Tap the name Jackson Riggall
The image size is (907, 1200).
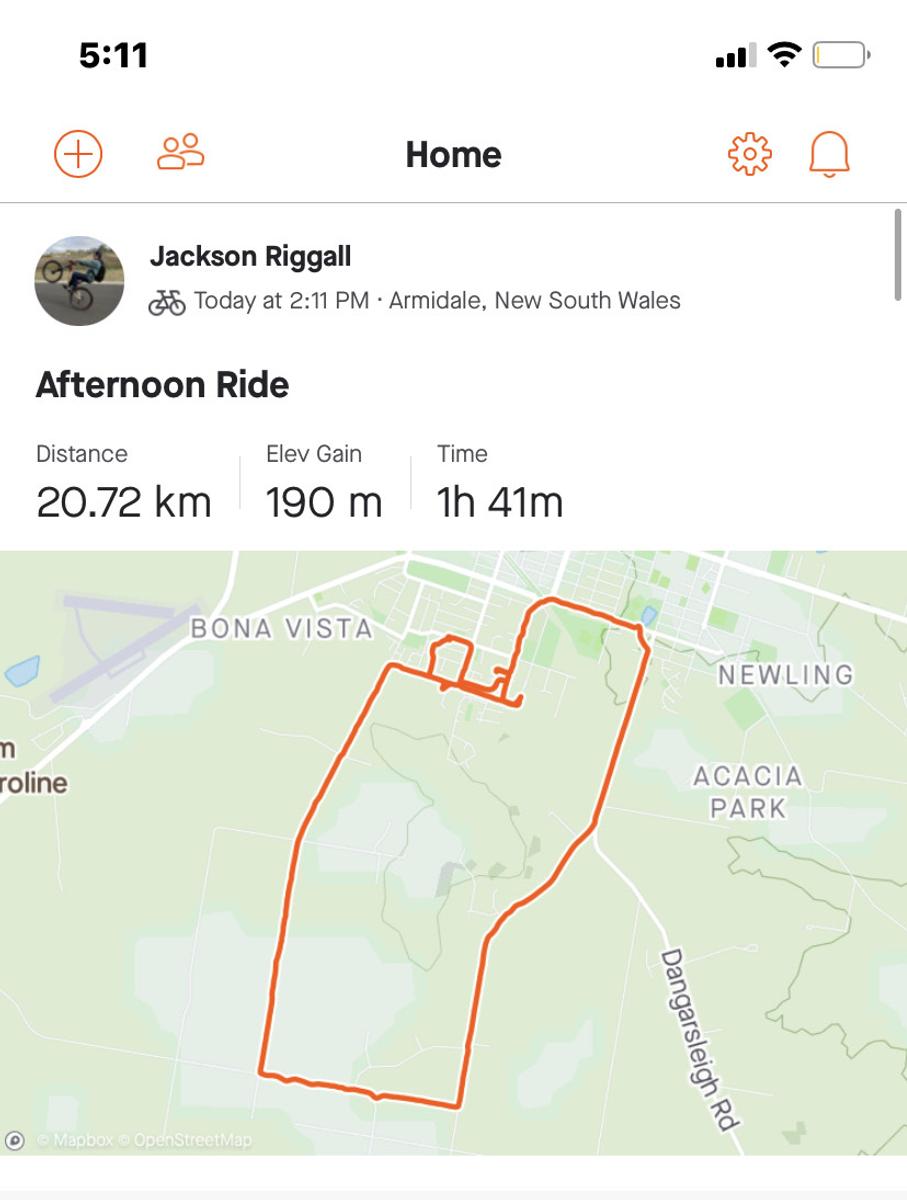[250, 257]
